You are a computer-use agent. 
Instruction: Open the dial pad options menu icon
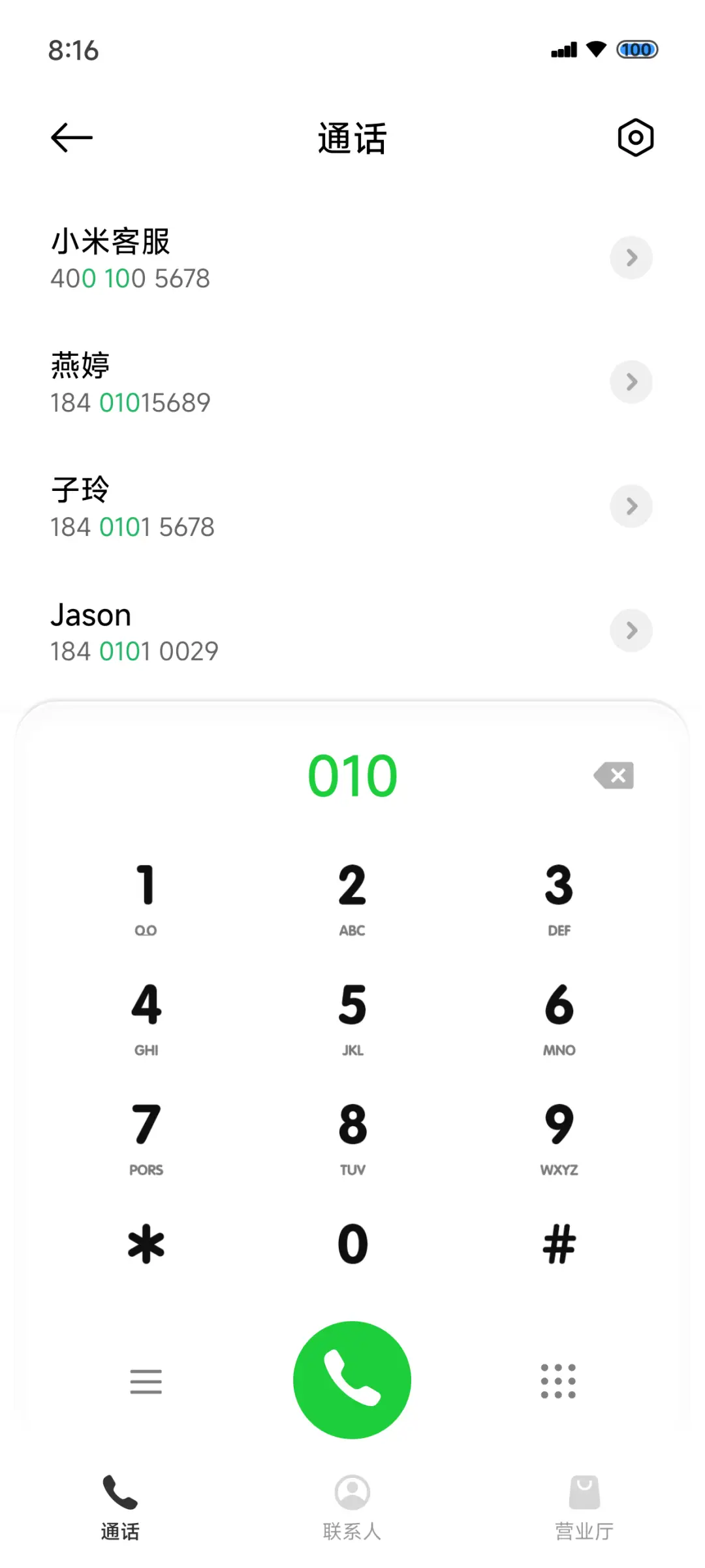point(146,1380)
